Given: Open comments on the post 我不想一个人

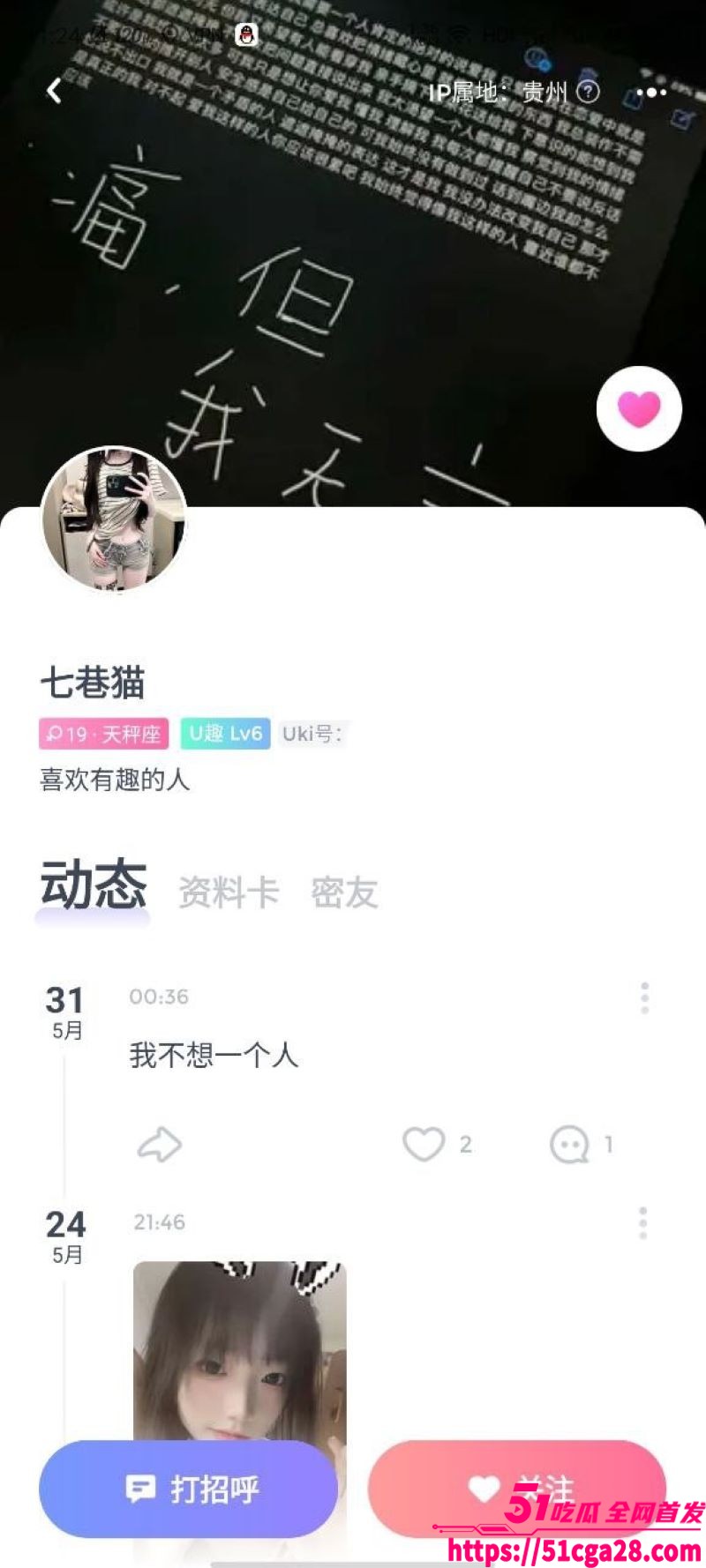Looking at the screenshot, I should click(569, 1145).
